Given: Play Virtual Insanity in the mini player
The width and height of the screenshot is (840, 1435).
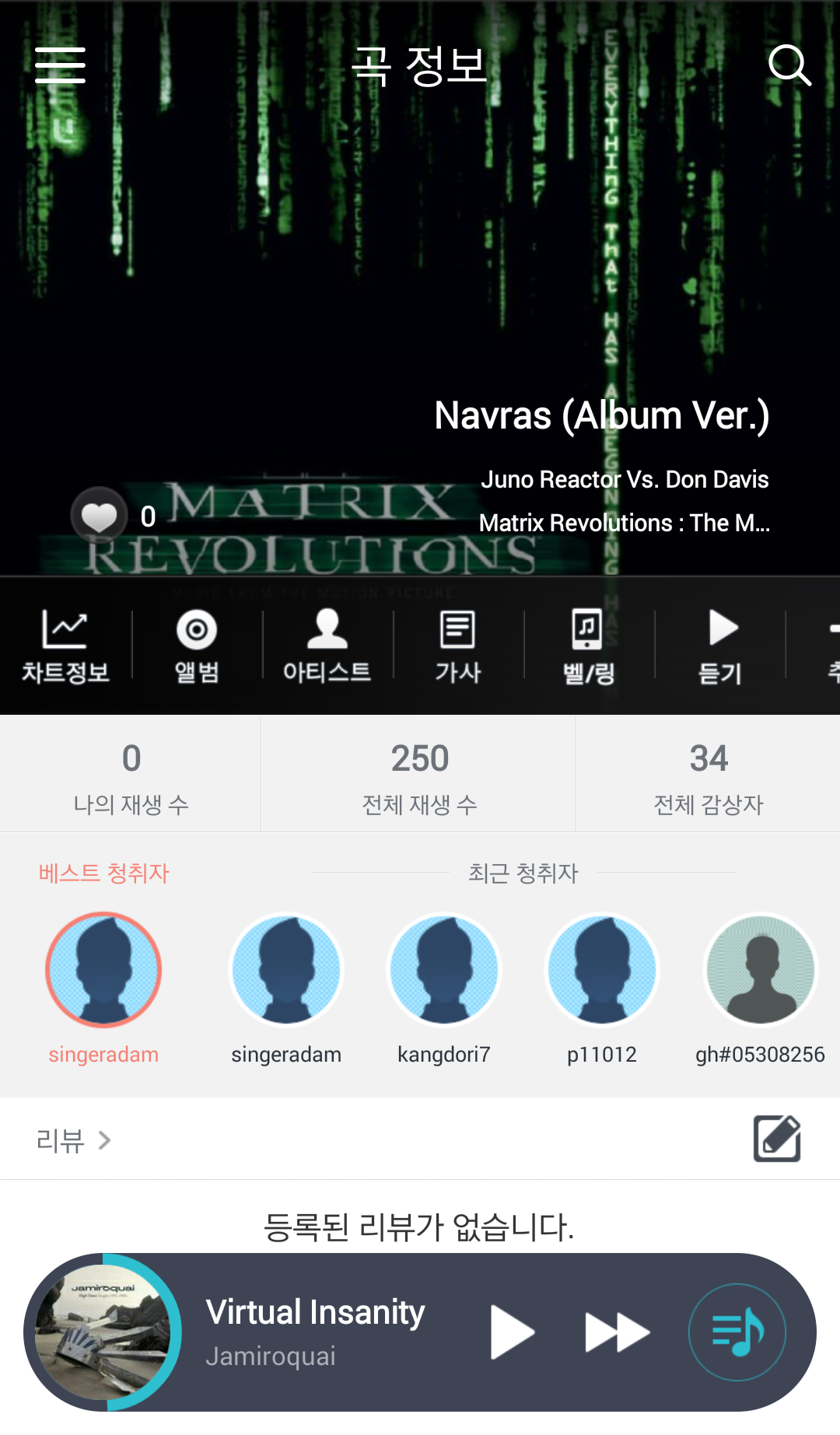Looking at the screenshot, I should click(512, 1332).
